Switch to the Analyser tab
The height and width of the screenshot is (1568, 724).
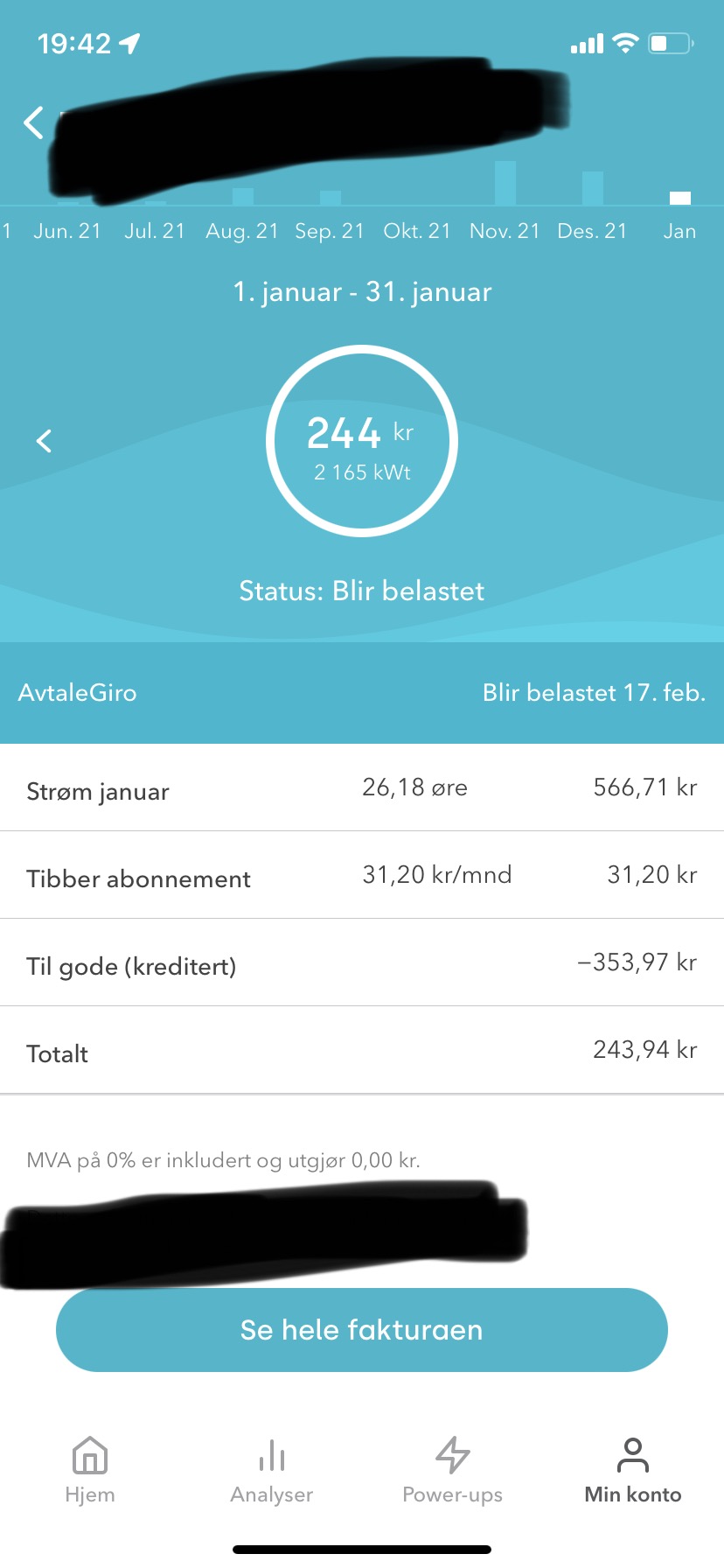[272, 1470]
